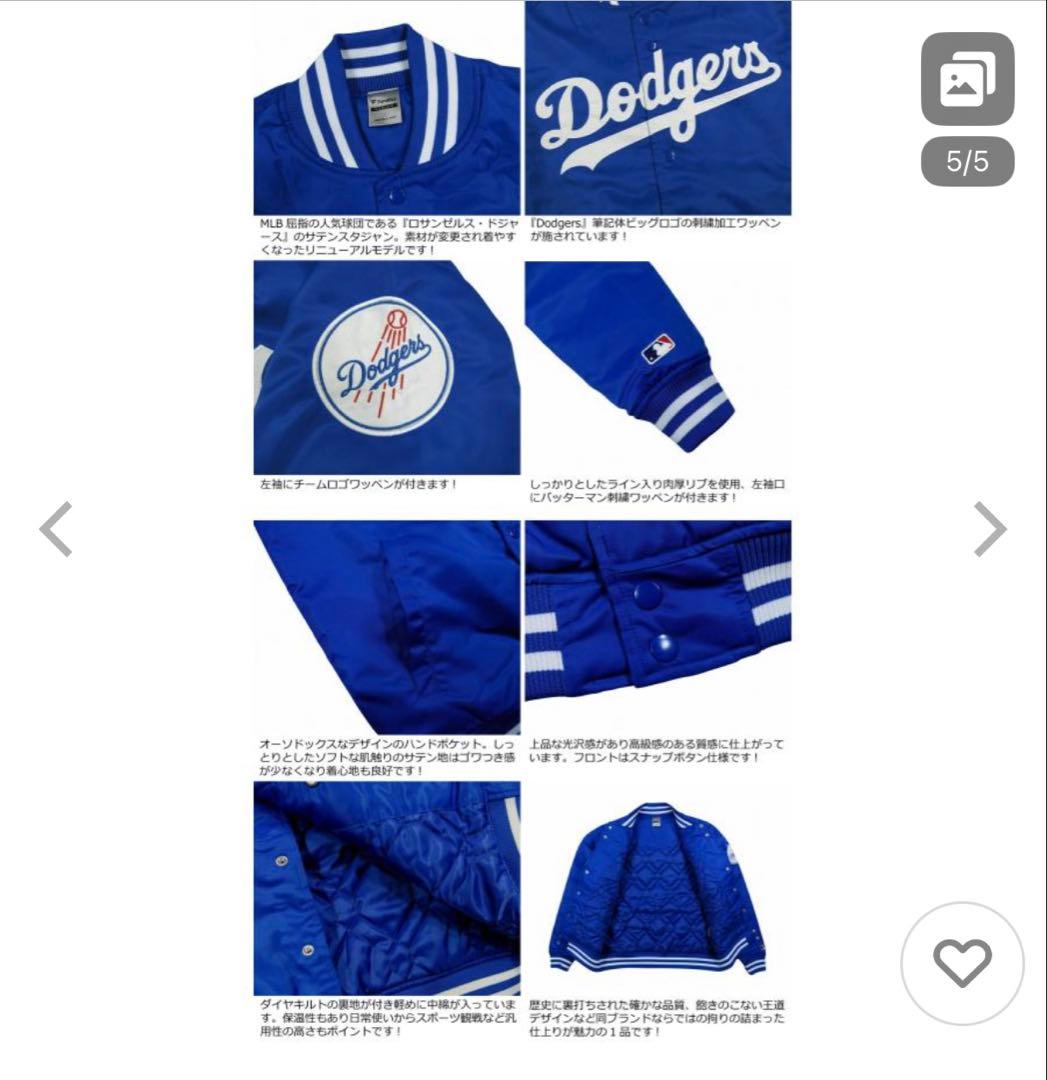
Task: Click the satin jacket description paragraph
Action: pyautogui.click(x=385, y=230)
